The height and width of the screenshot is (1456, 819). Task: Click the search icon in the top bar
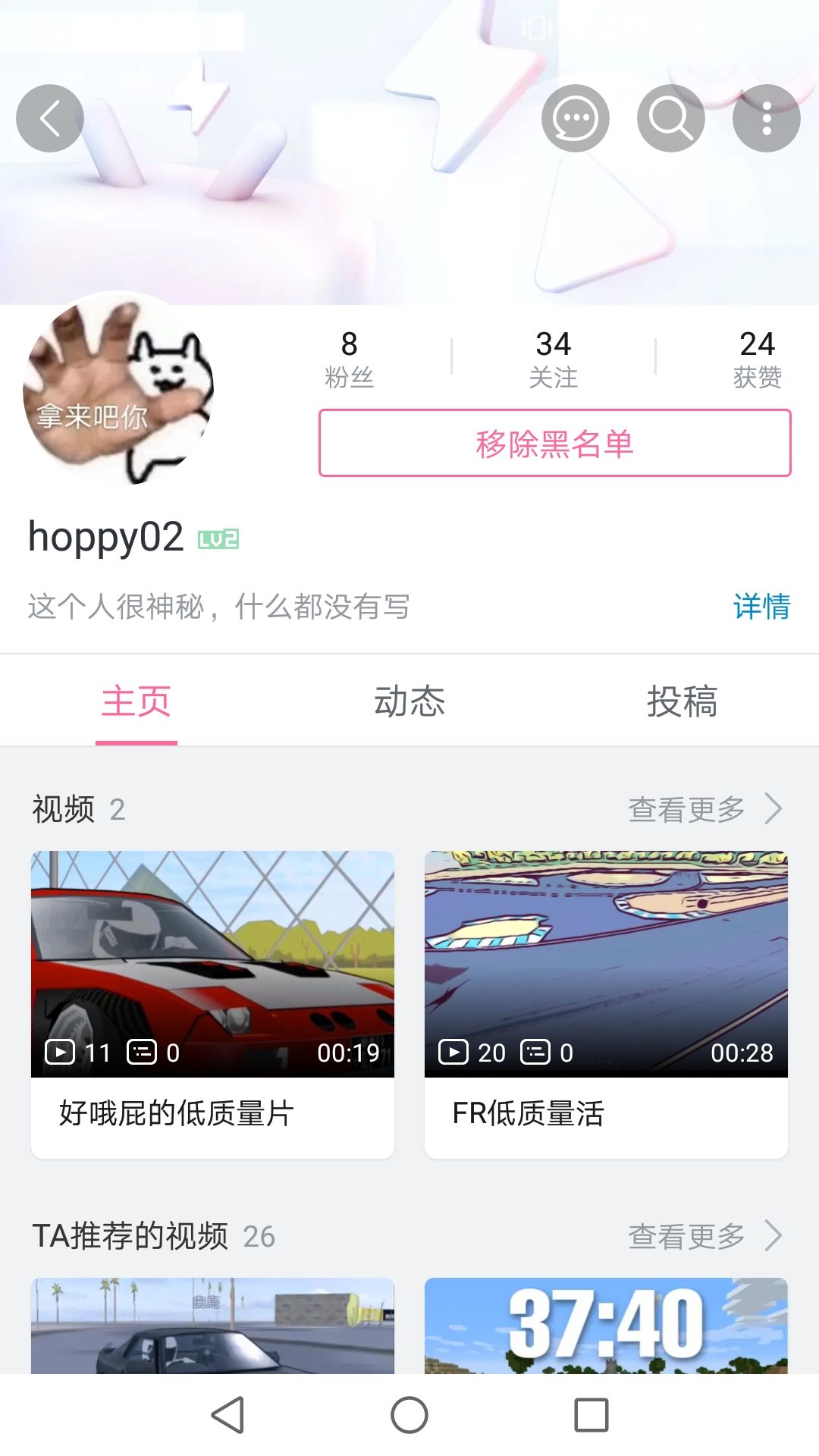click(670, 119)
